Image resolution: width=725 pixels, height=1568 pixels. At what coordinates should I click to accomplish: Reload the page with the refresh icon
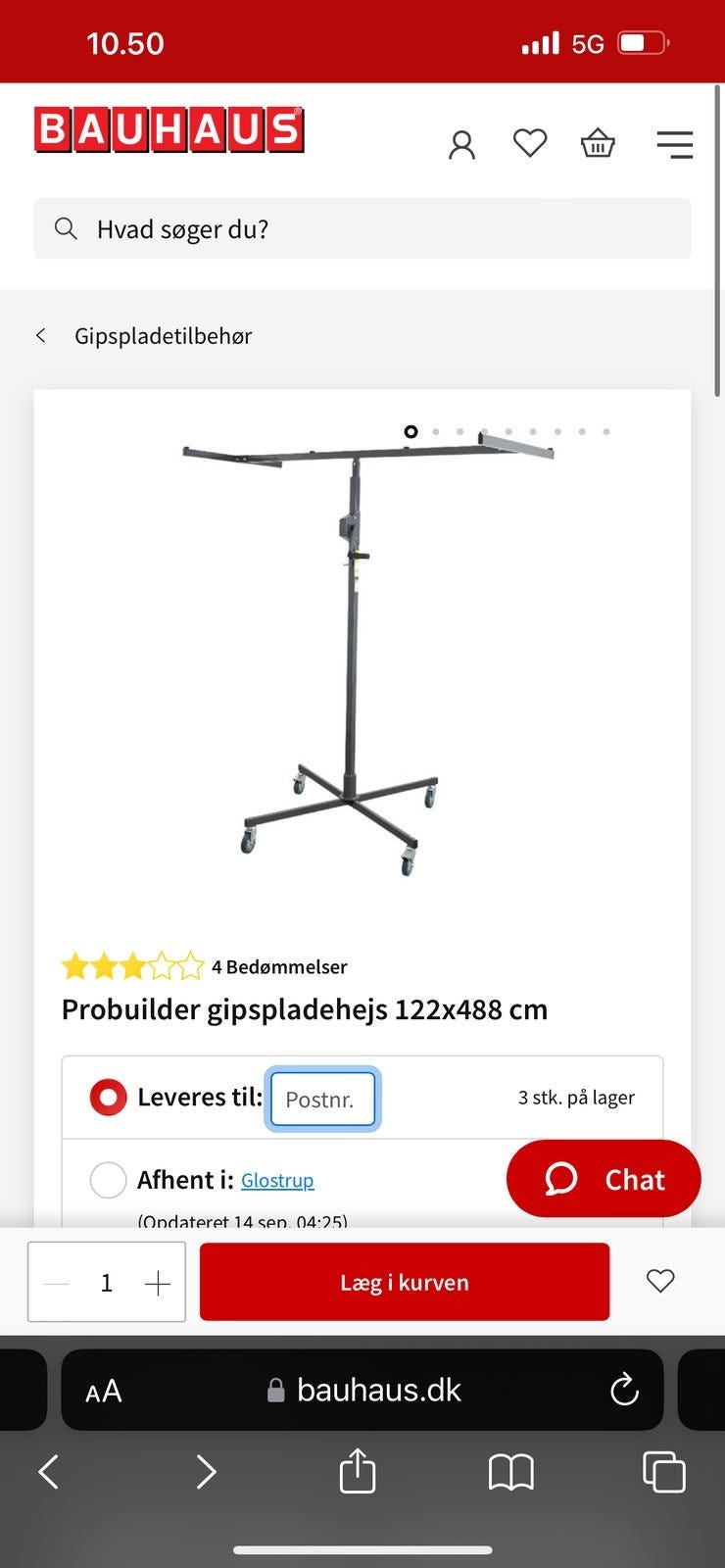click(624, 1389)
